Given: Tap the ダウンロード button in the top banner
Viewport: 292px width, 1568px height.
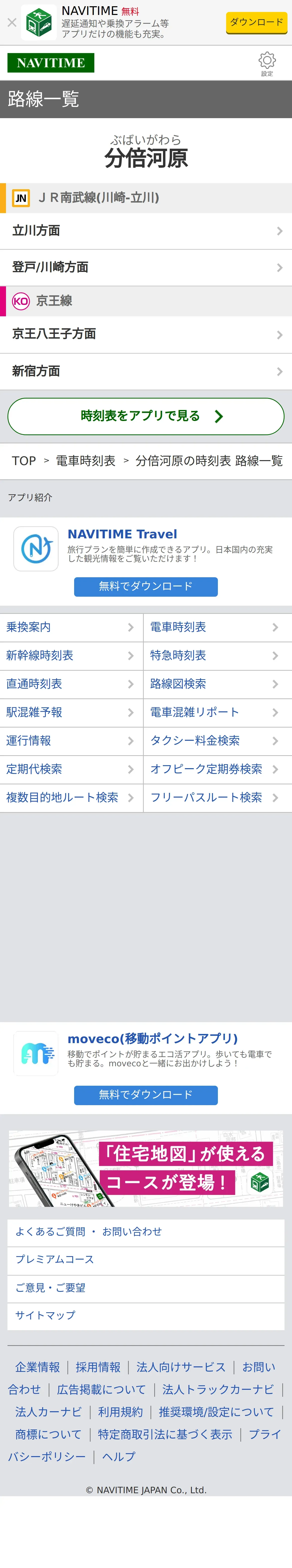Looking at the screenshot, I should [256, 22].
